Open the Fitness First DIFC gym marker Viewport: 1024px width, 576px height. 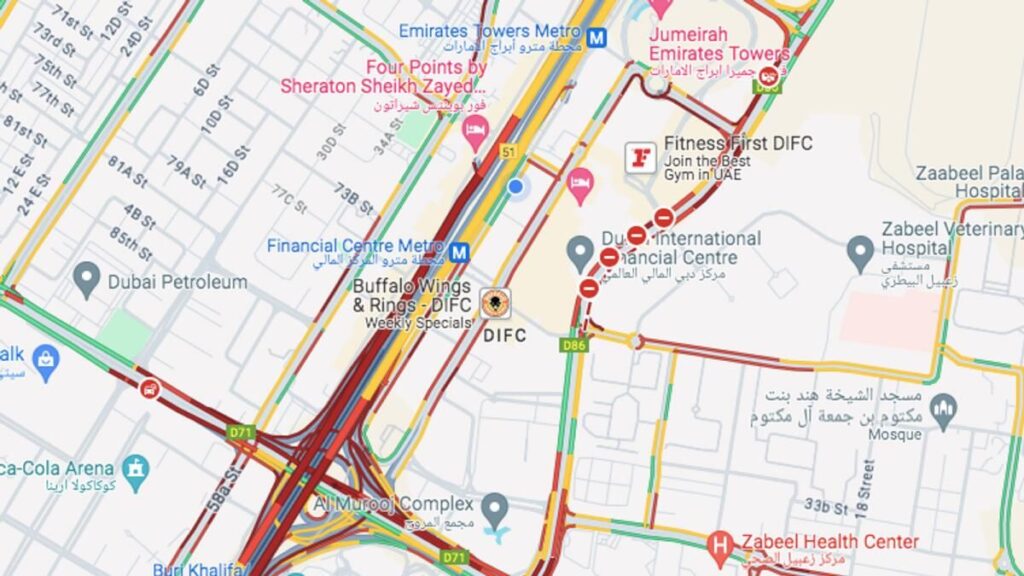640,157
